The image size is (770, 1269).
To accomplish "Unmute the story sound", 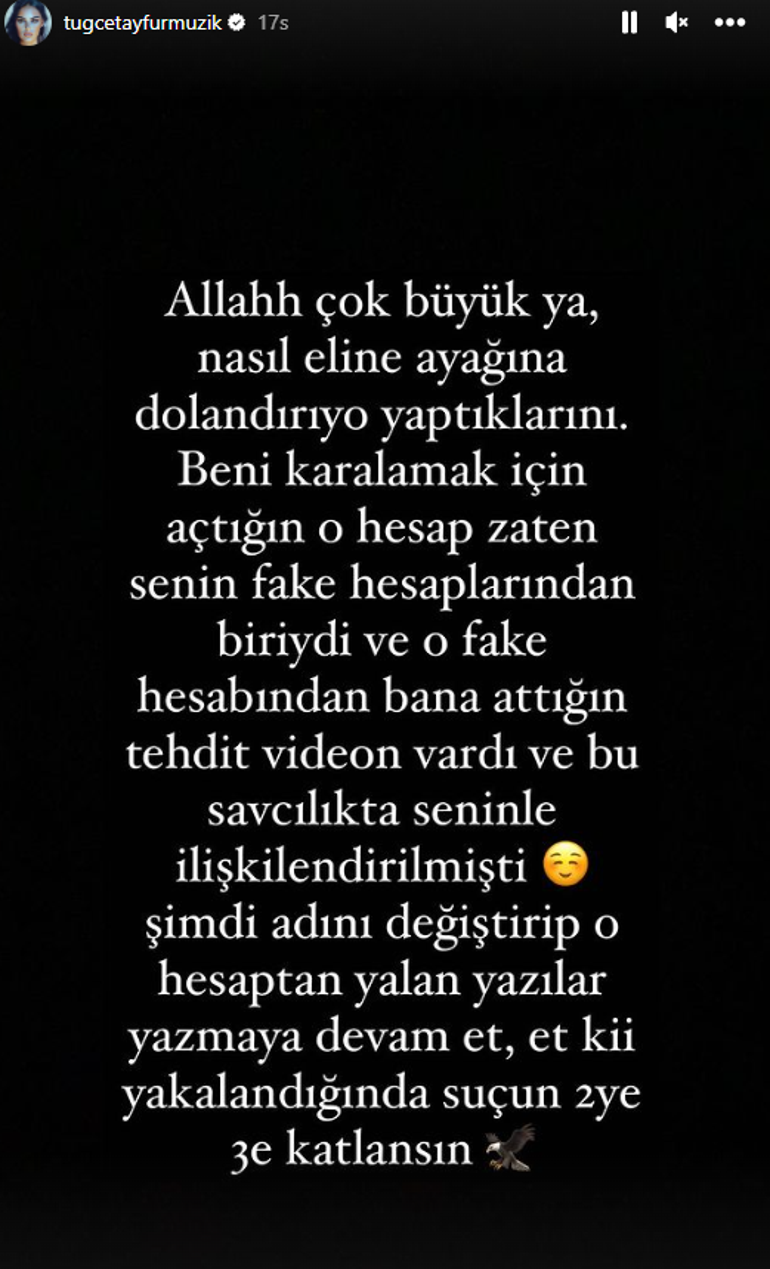I will tap(677, 22).
